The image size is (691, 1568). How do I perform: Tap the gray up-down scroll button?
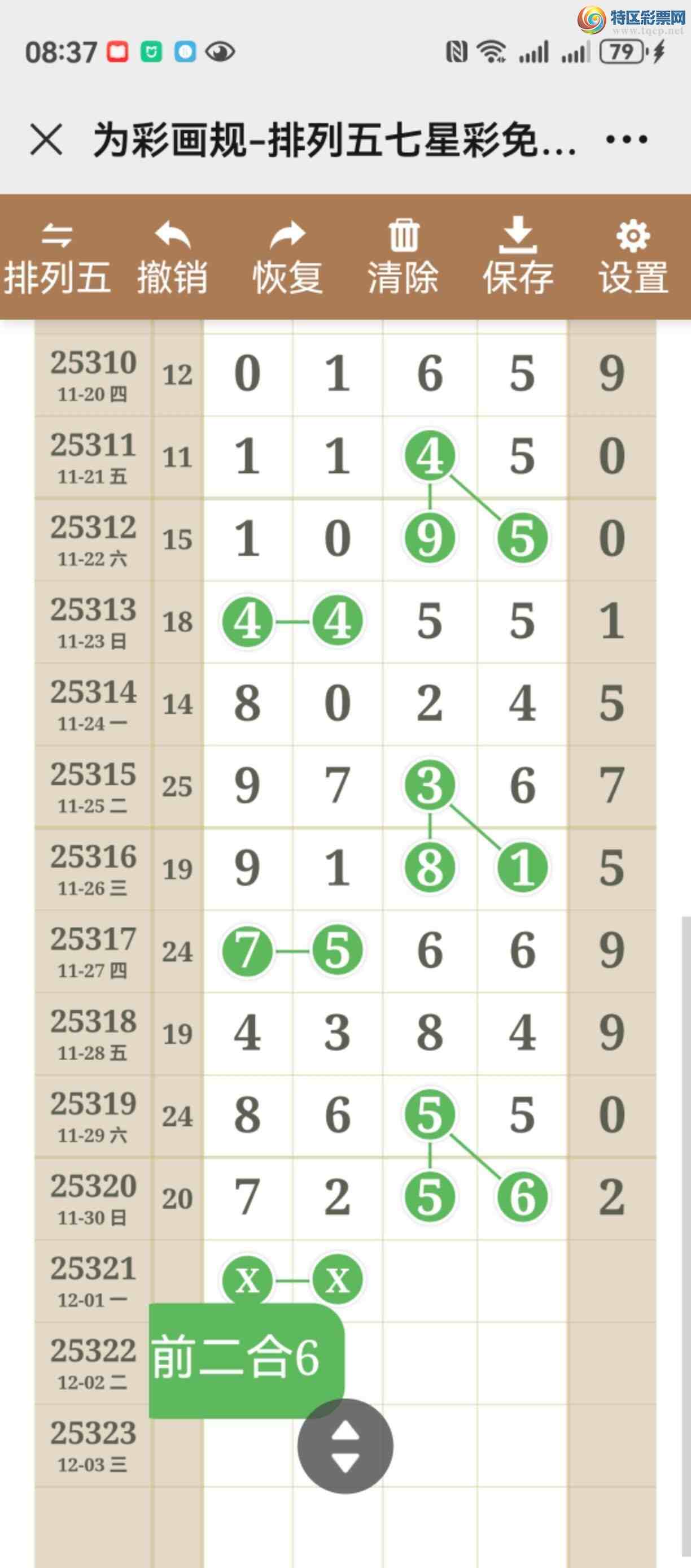coord(345,1445)
